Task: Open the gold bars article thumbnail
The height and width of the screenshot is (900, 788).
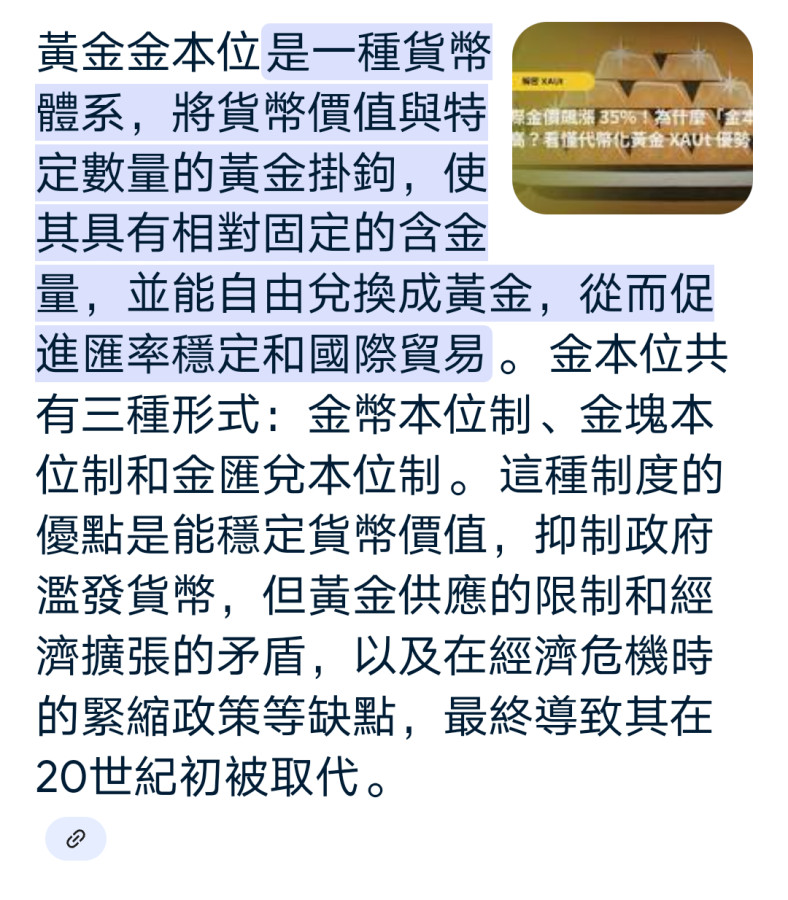Action: click(632, 118)
